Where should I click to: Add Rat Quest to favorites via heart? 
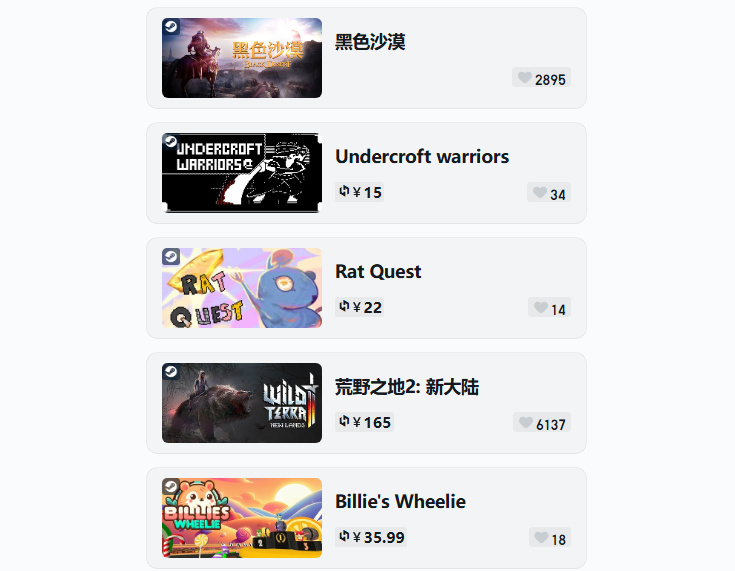coord(541,308)
